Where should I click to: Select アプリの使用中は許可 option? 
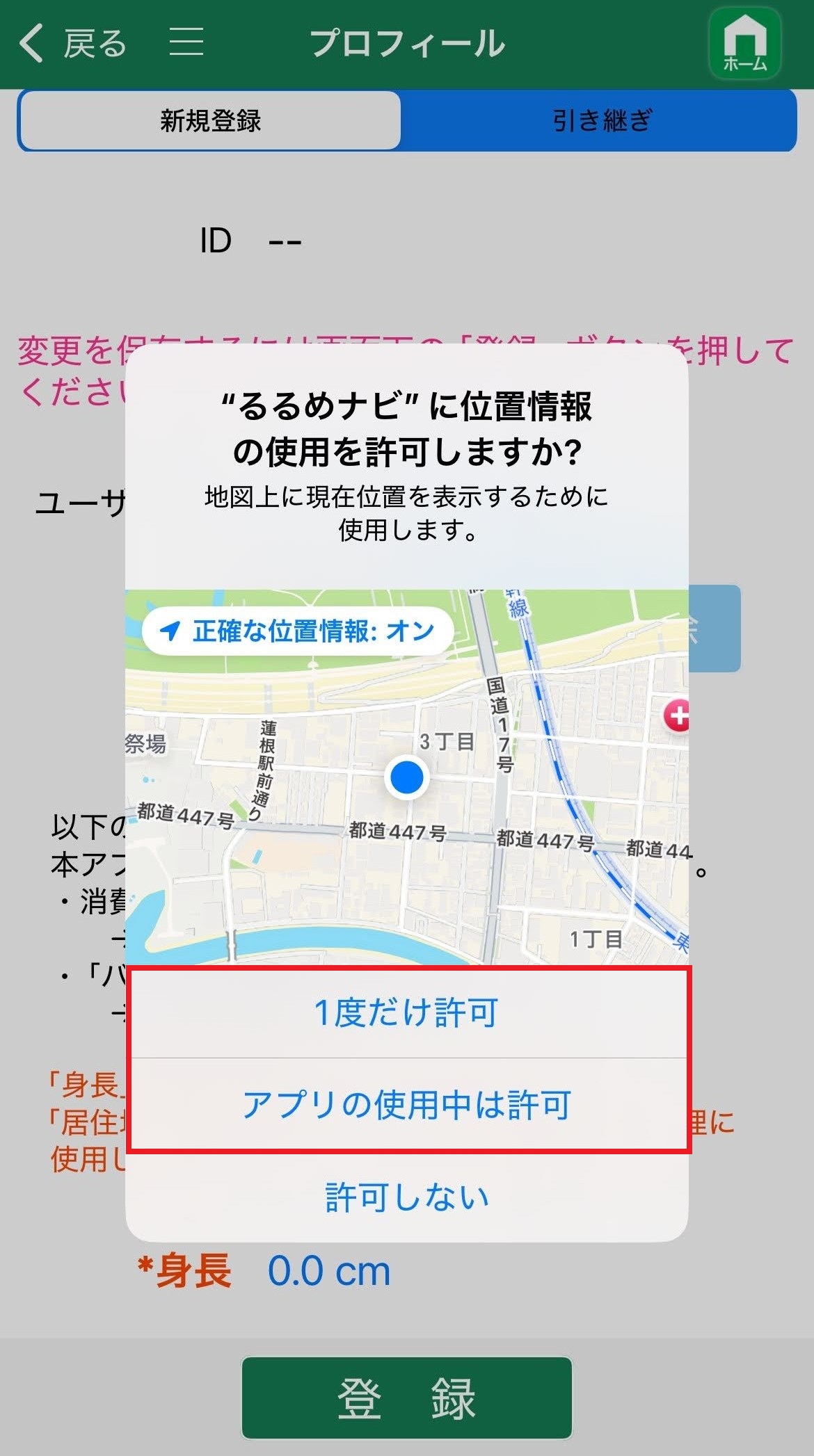[x=407, y=1104]
